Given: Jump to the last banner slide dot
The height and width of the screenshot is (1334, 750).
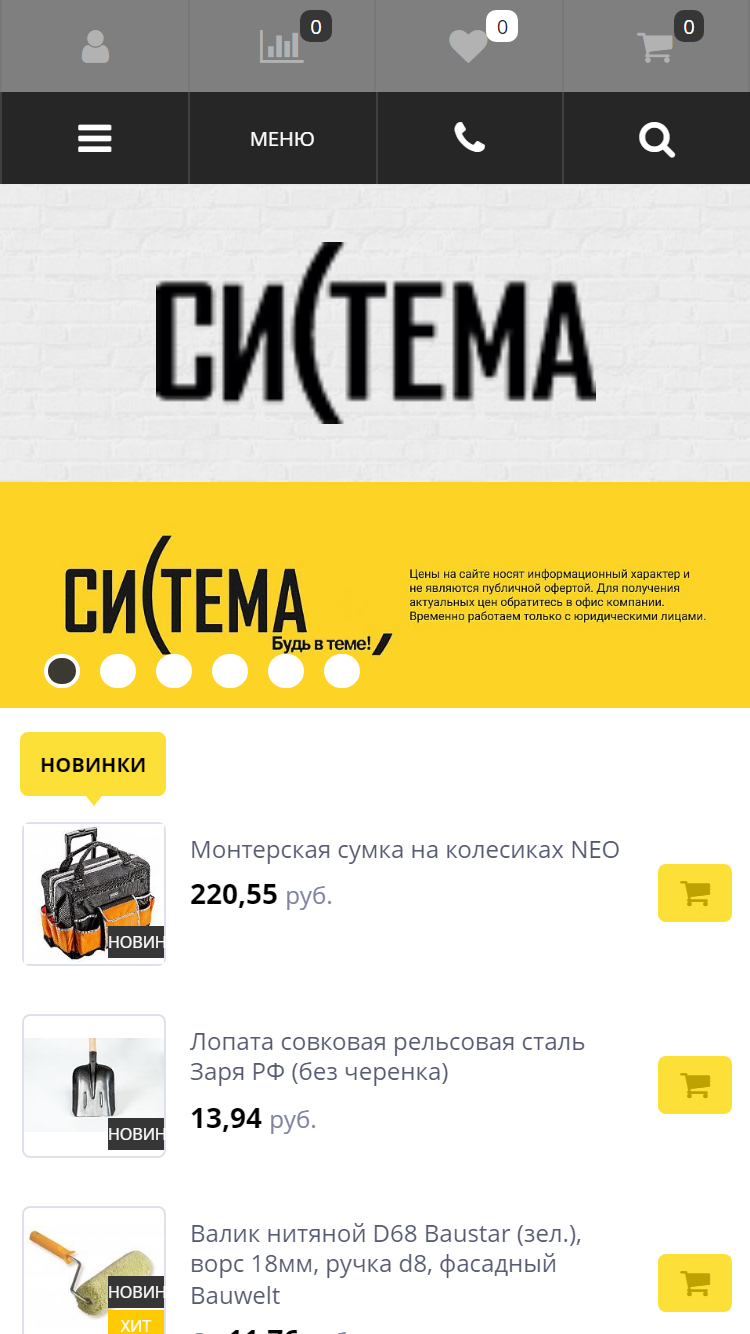Looking at the screenshot, I should coord(342,670).
